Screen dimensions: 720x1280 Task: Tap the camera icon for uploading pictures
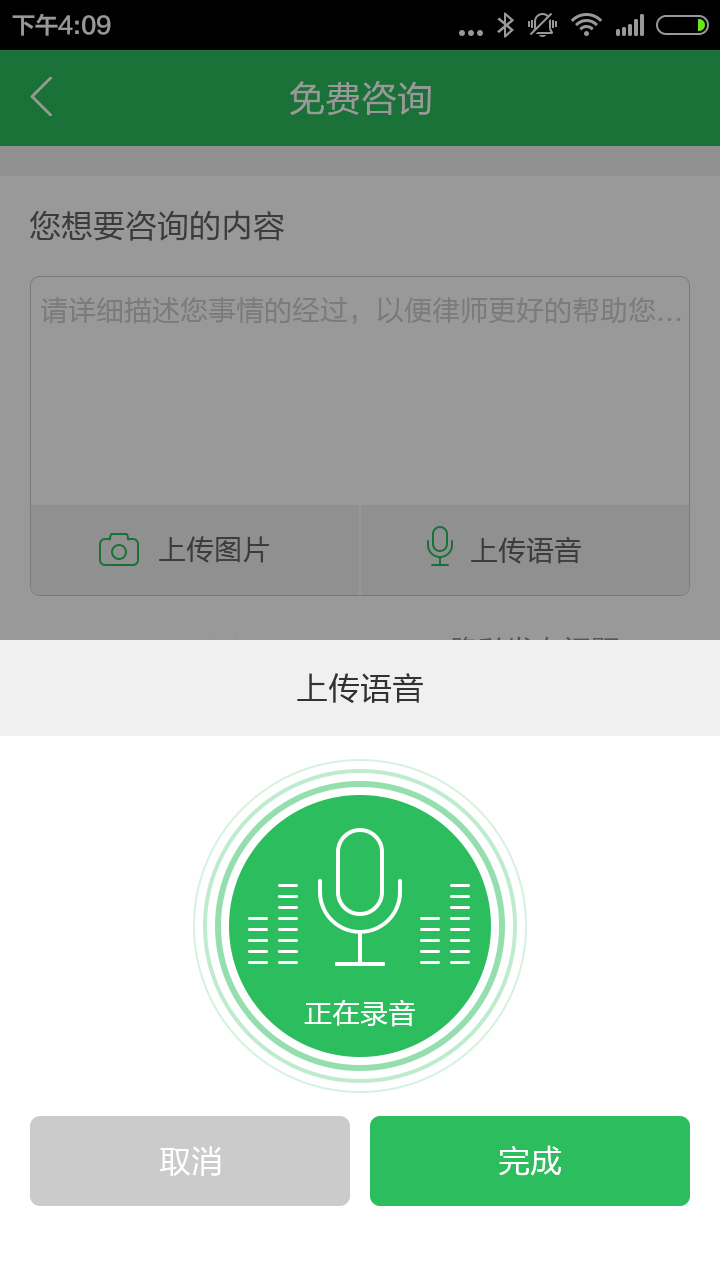coord(120,549)
